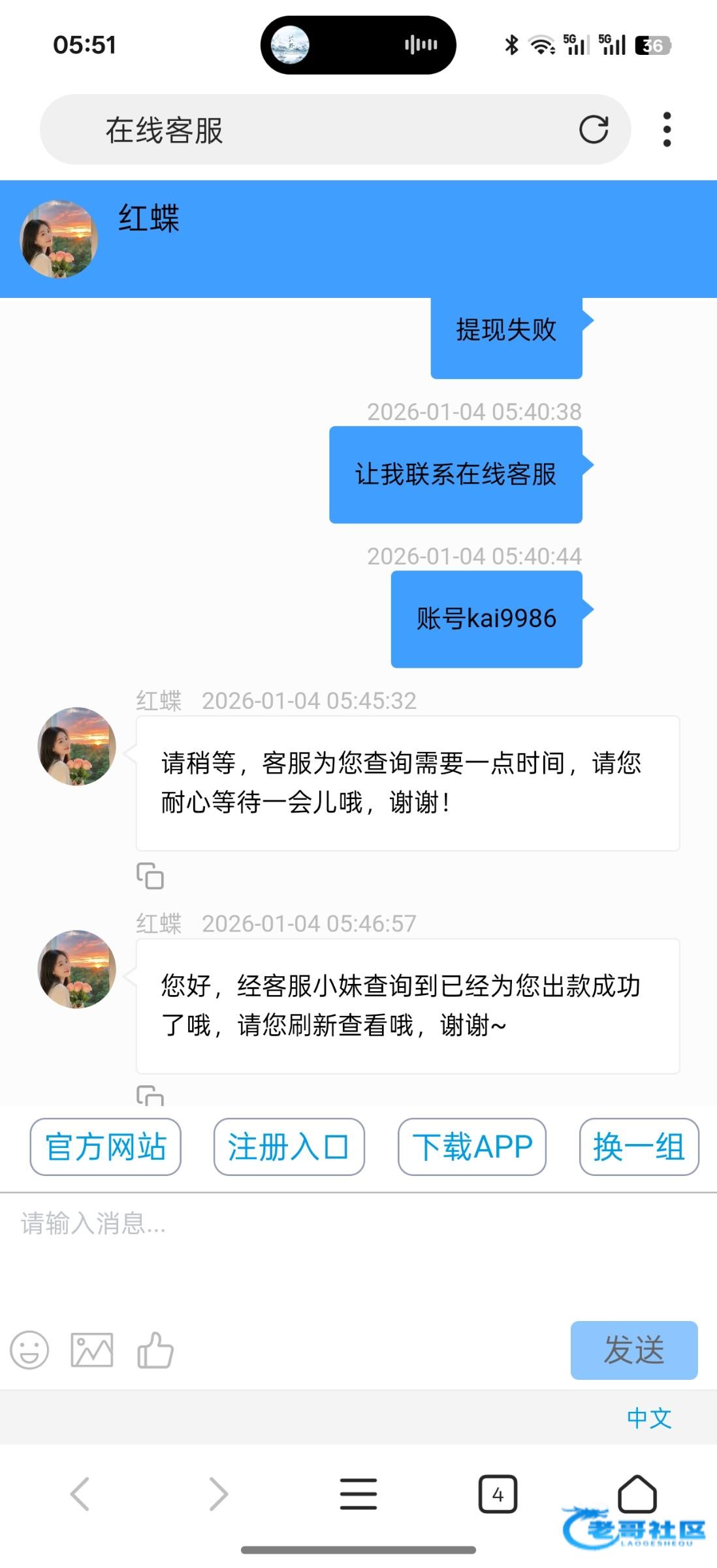Send the message with 发送
This screenshot has height=1568, width=717.
[x=633, y=1350]
